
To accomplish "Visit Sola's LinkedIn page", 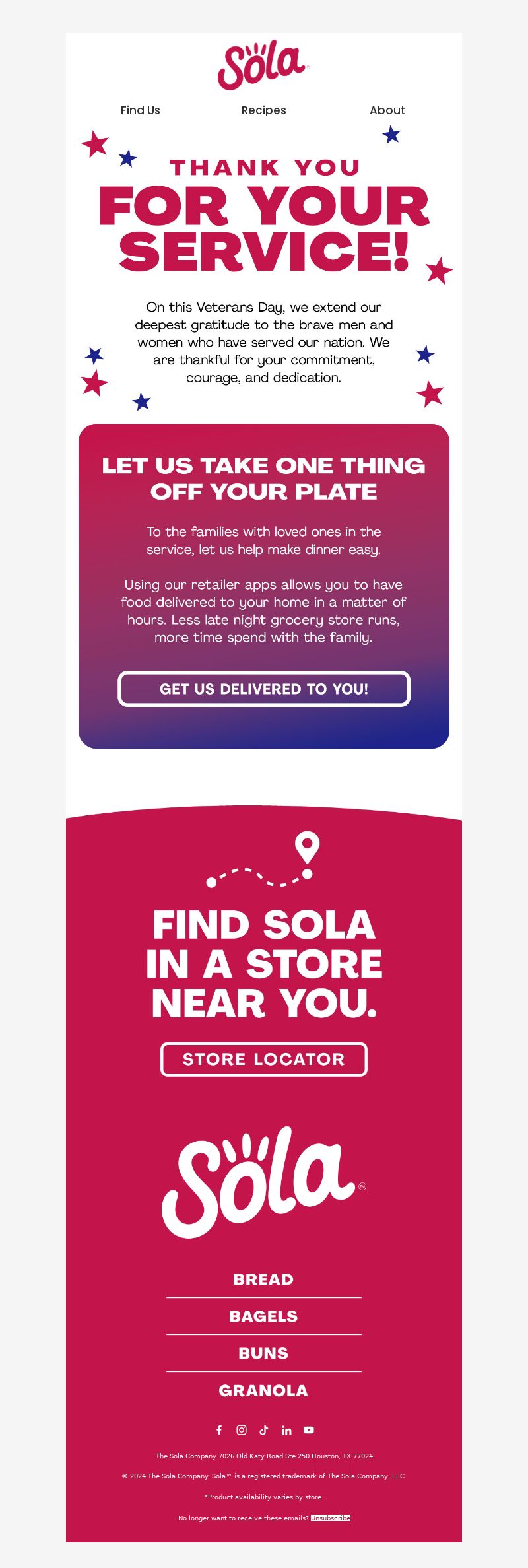I will click(x=286, y=1430).
